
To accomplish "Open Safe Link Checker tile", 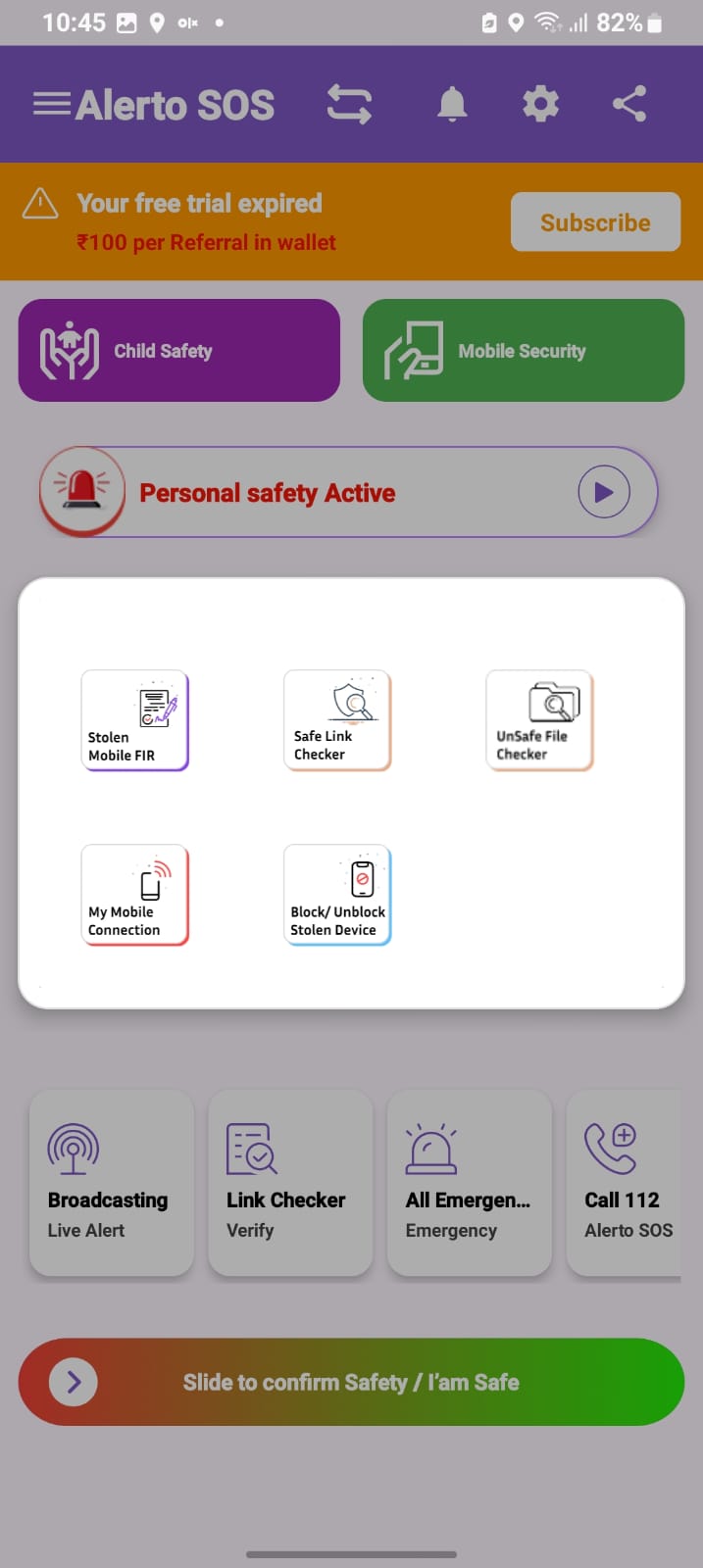I will [x=337, y=720].
